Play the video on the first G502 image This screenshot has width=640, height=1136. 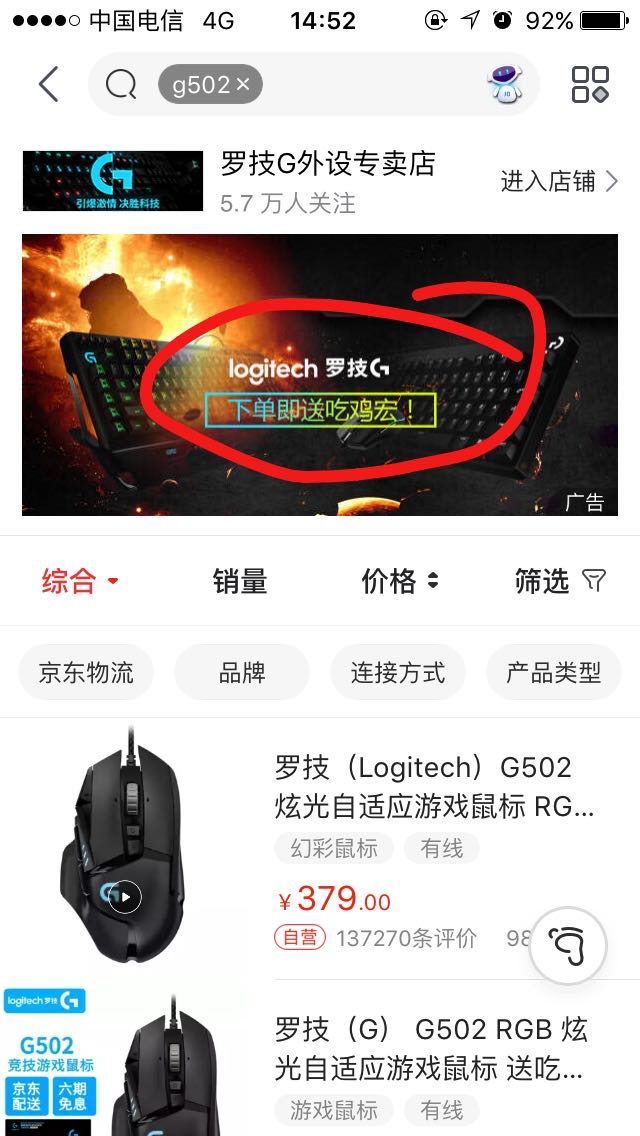(125, 897)
